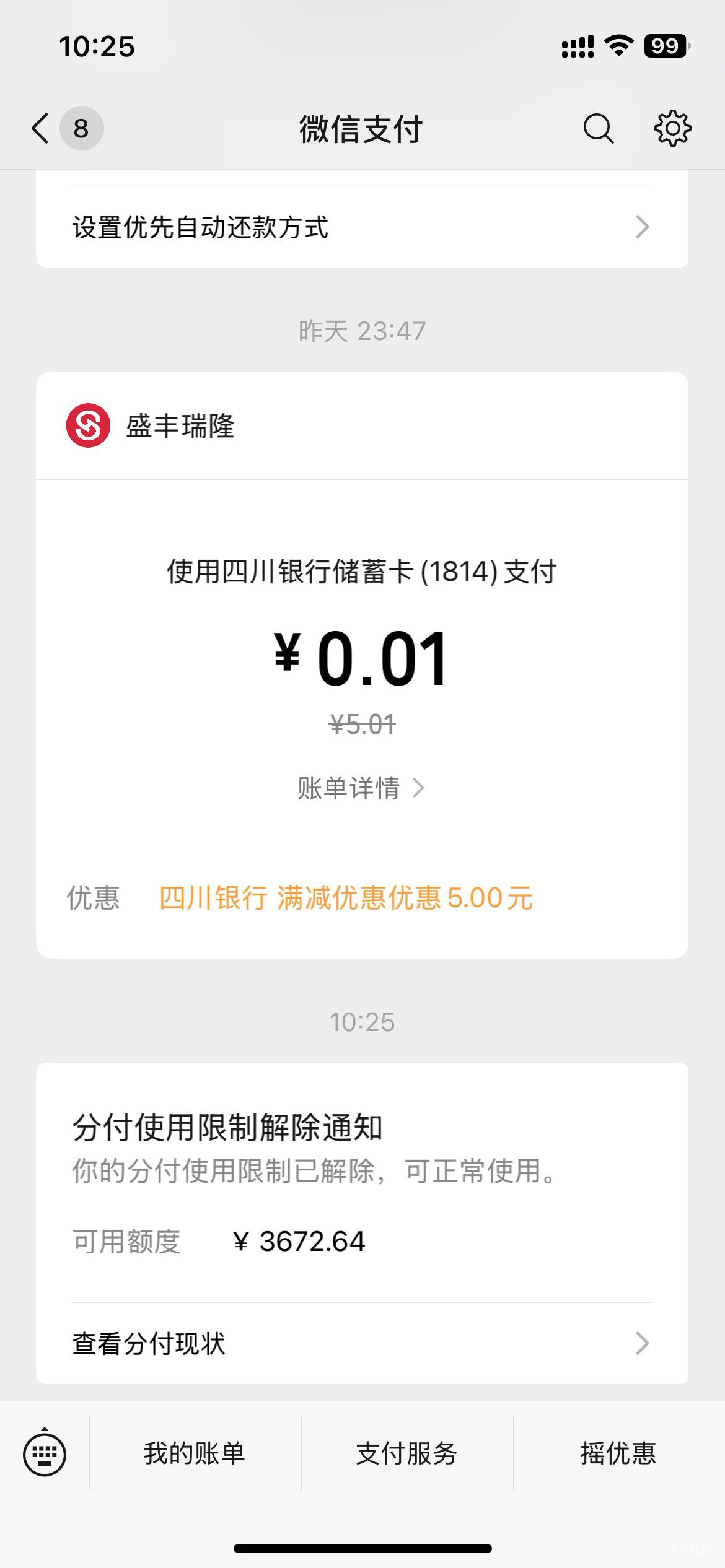This screenshot has height=1568, width=725.
Task: Go back to the chat list
Action: point(41,129)
